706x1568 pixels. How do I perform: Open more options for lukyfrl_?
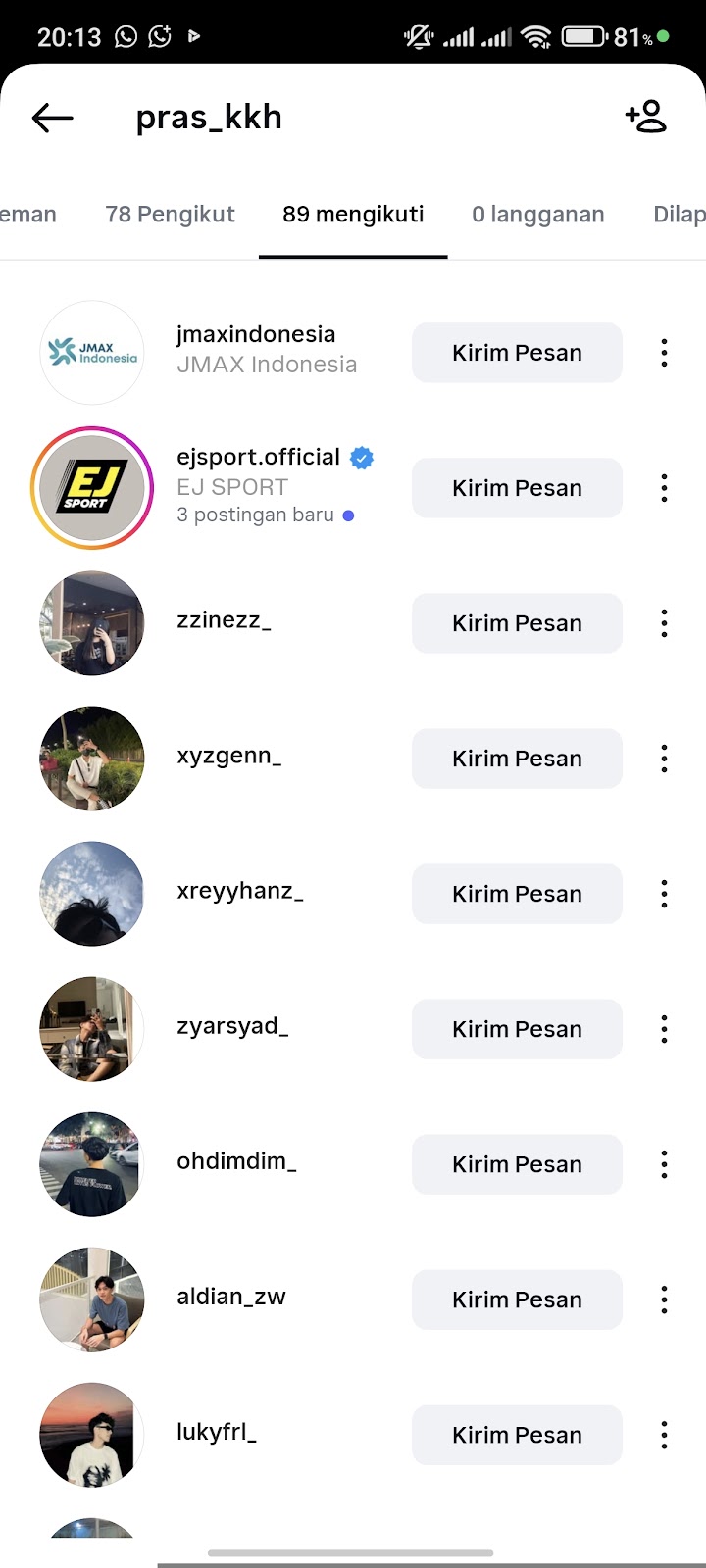point(664,1435)
